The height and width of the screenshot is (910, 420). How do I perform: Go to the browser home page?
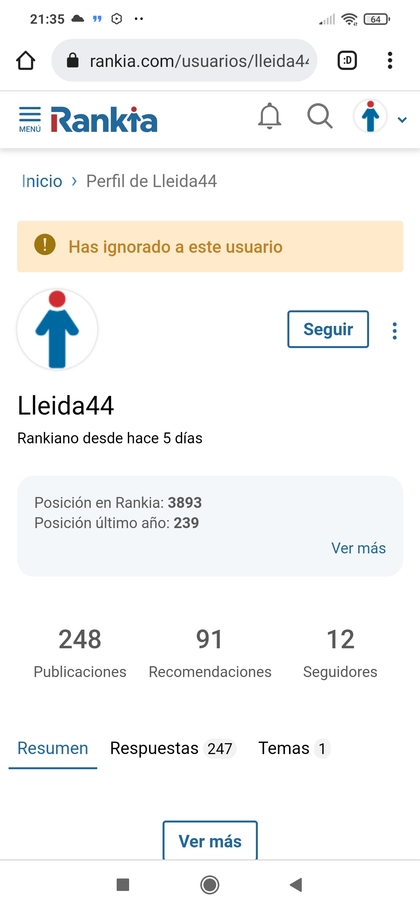(26, 60)
